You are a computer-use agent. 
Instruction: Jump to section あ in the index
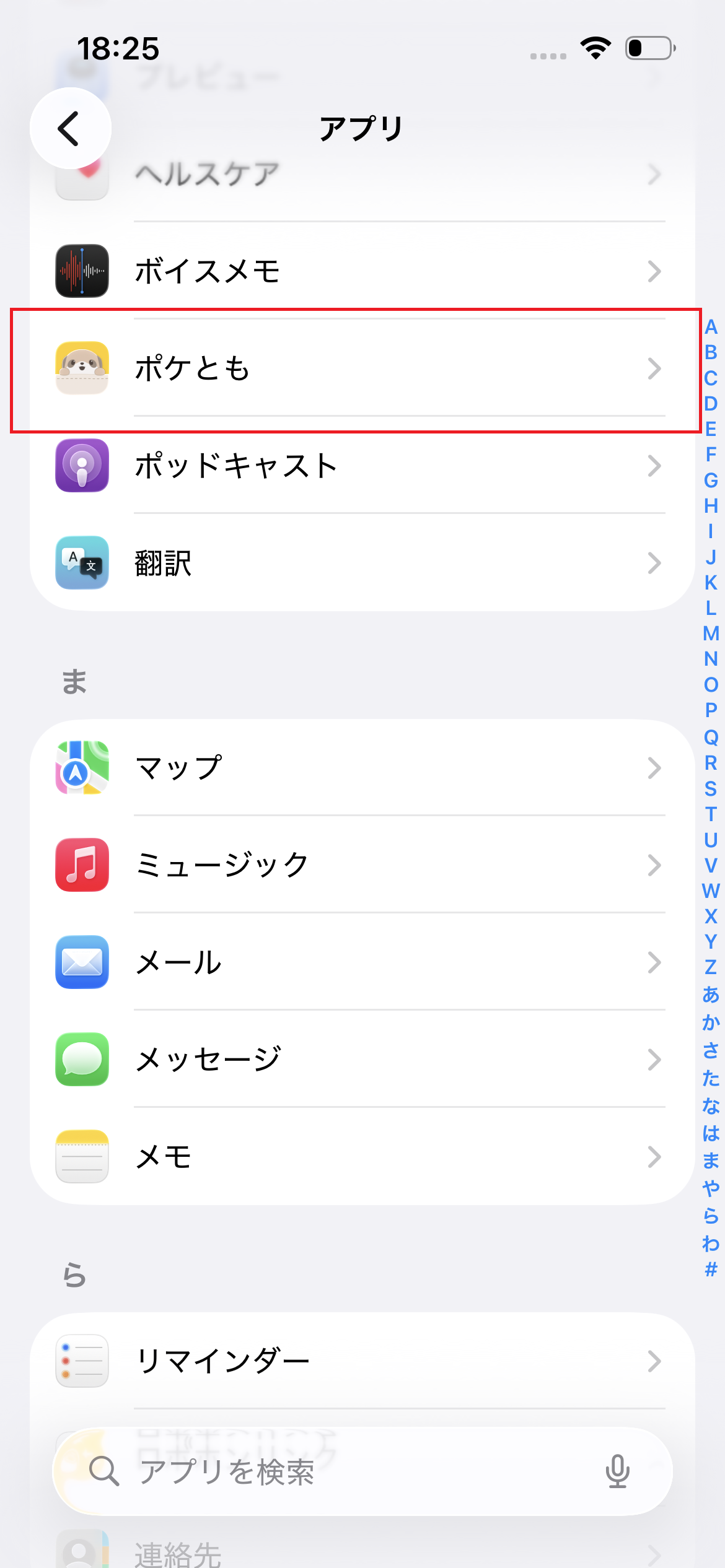coord(711,995)
